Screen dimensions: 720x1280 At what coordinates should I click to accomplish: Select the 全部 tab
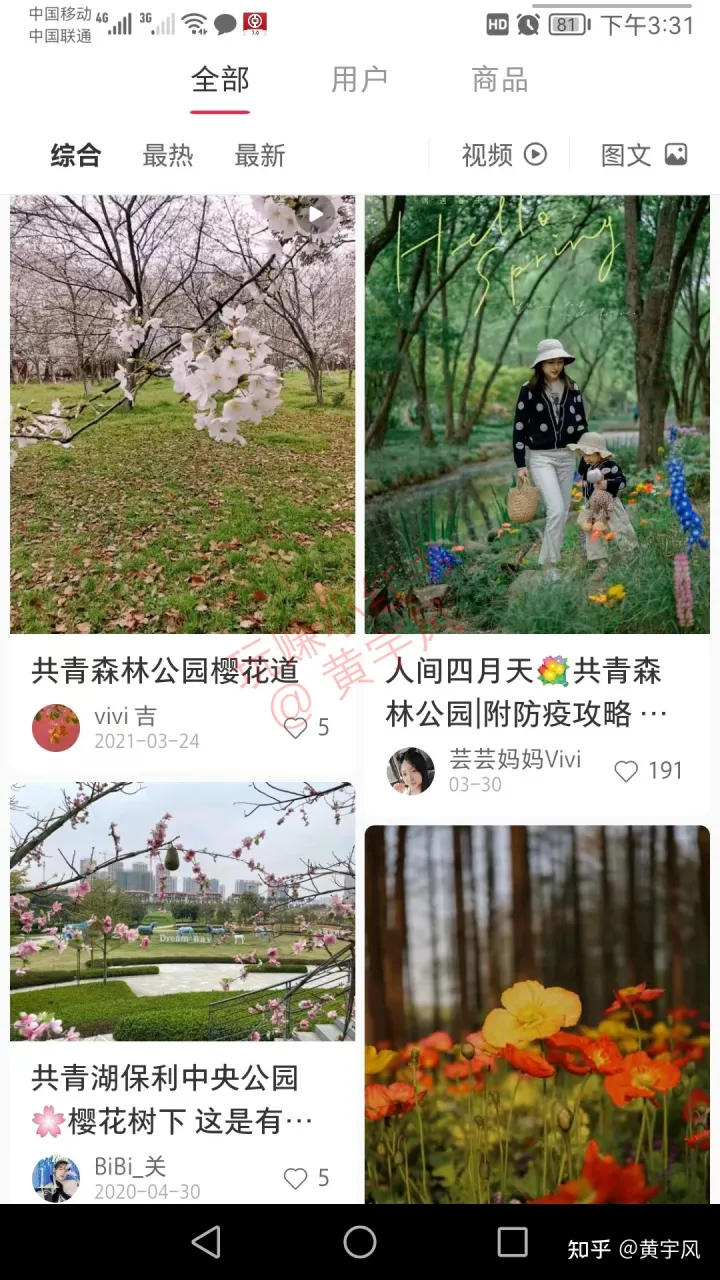(x=220, y=80)
